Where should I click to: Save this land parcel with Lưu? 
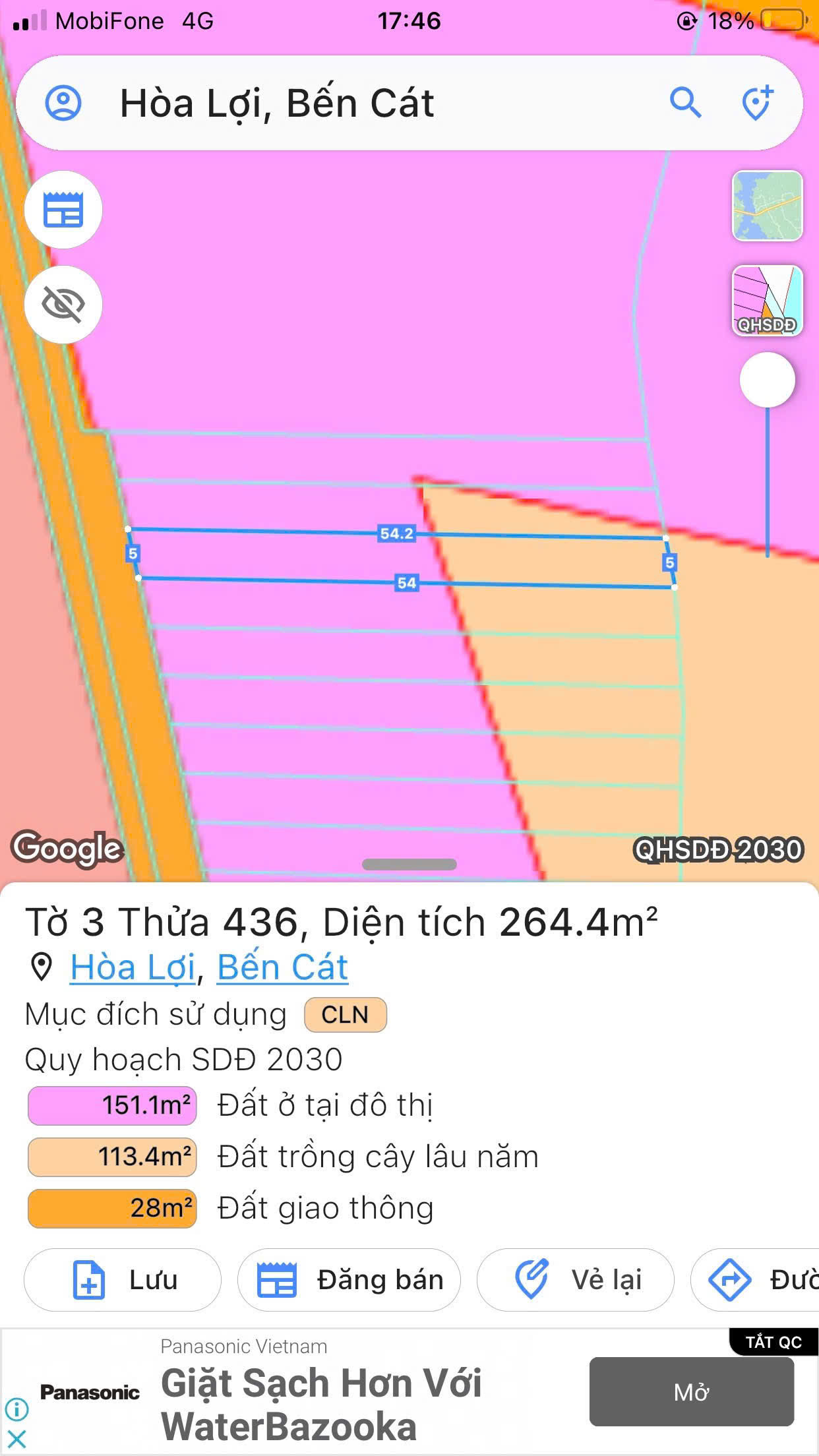pos(123,1280)
